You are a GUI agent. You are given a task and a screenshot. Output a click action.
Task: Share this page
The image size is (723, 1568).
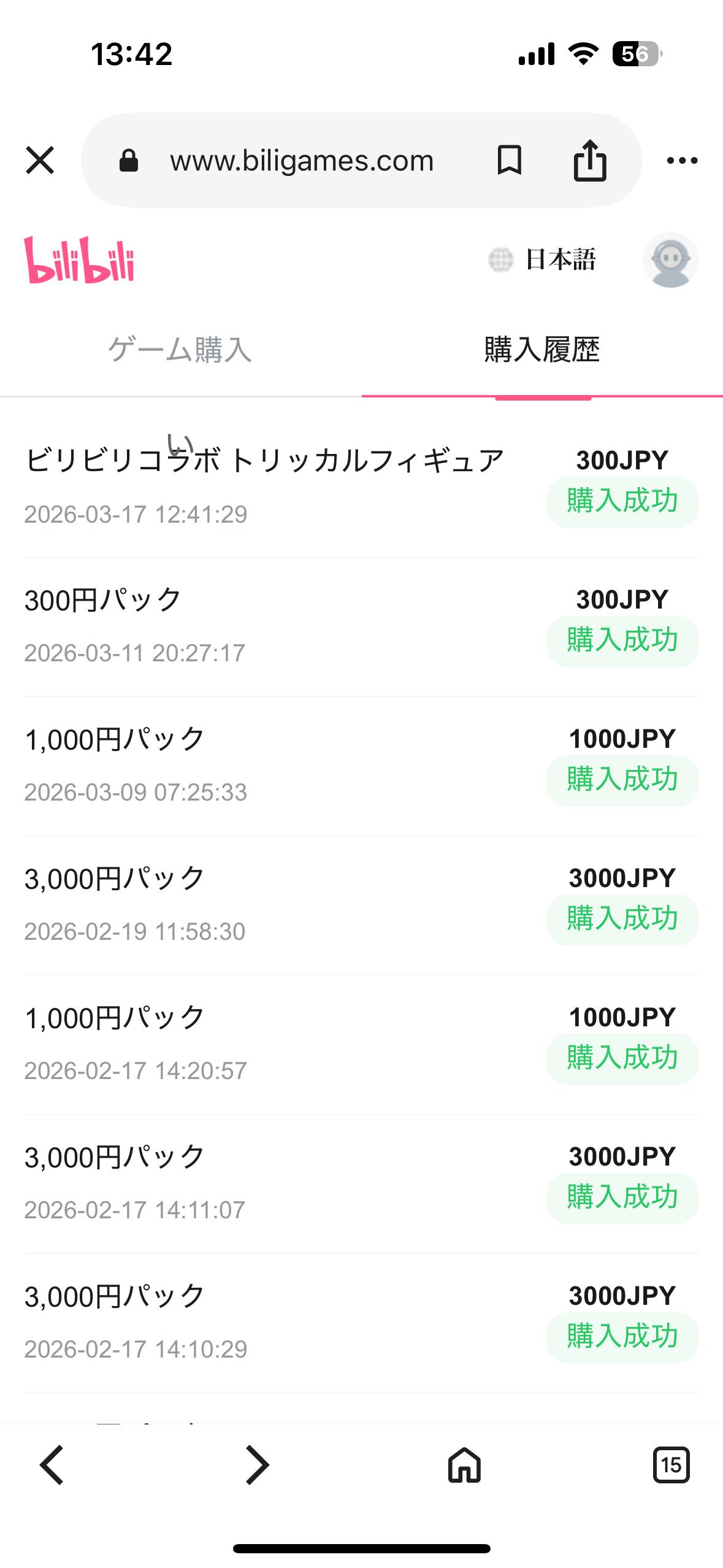[589, 160]
